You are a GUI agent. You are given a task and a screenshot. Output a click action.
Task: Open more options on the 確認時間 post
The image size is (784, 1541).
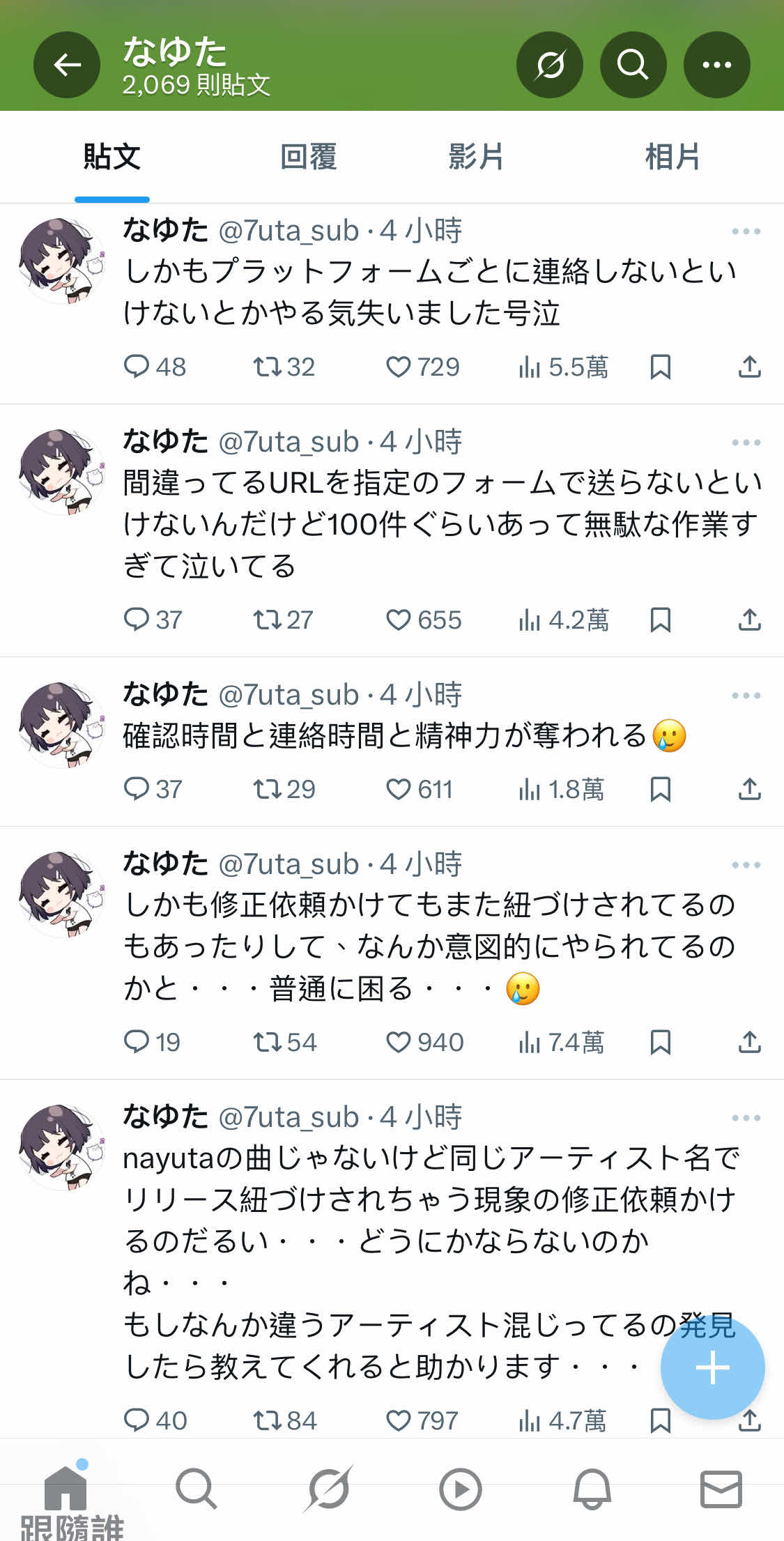(x=746, y=696)
